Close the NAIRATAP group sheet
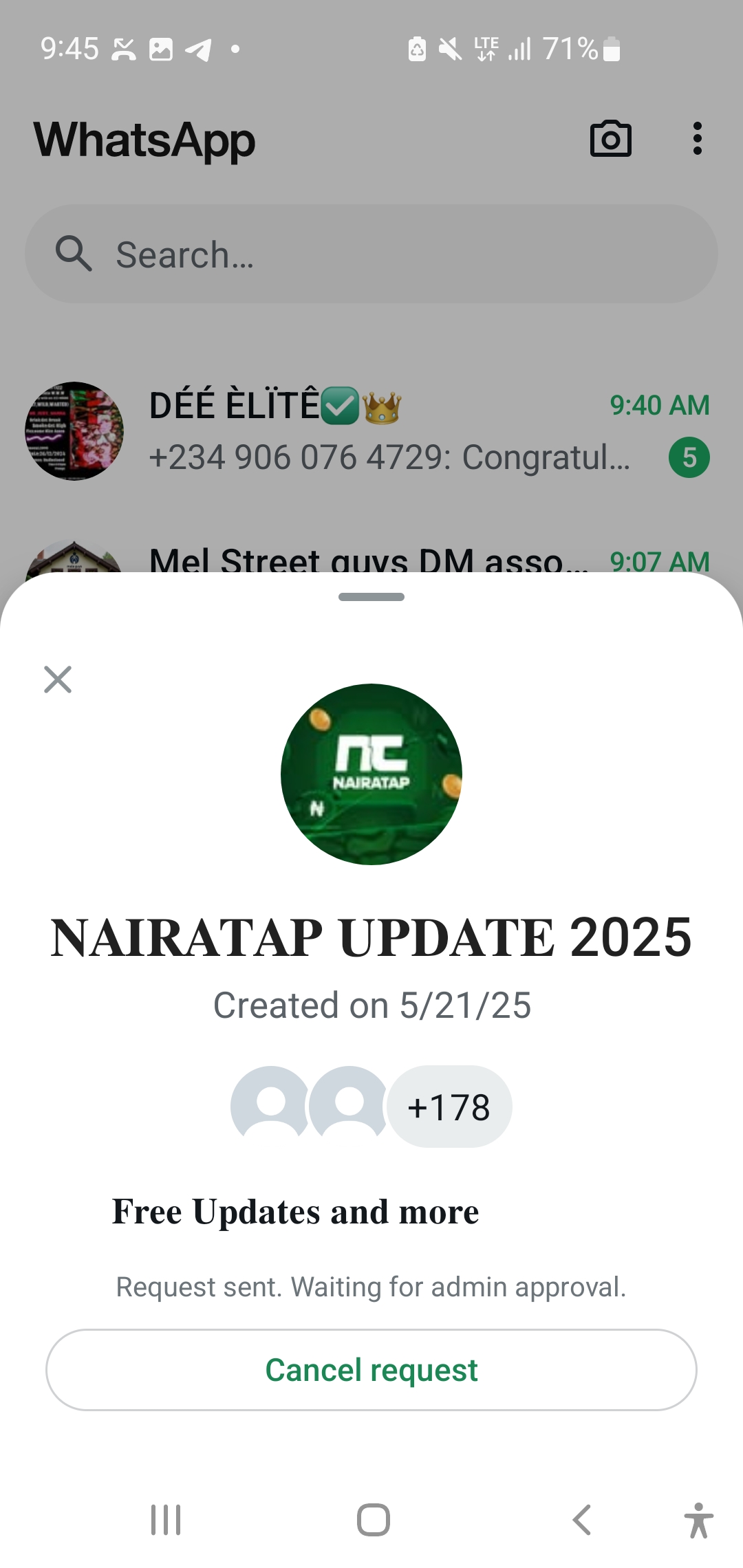Screen dimensions: 743x1568 pyautogui.click(x=58, y=679)
